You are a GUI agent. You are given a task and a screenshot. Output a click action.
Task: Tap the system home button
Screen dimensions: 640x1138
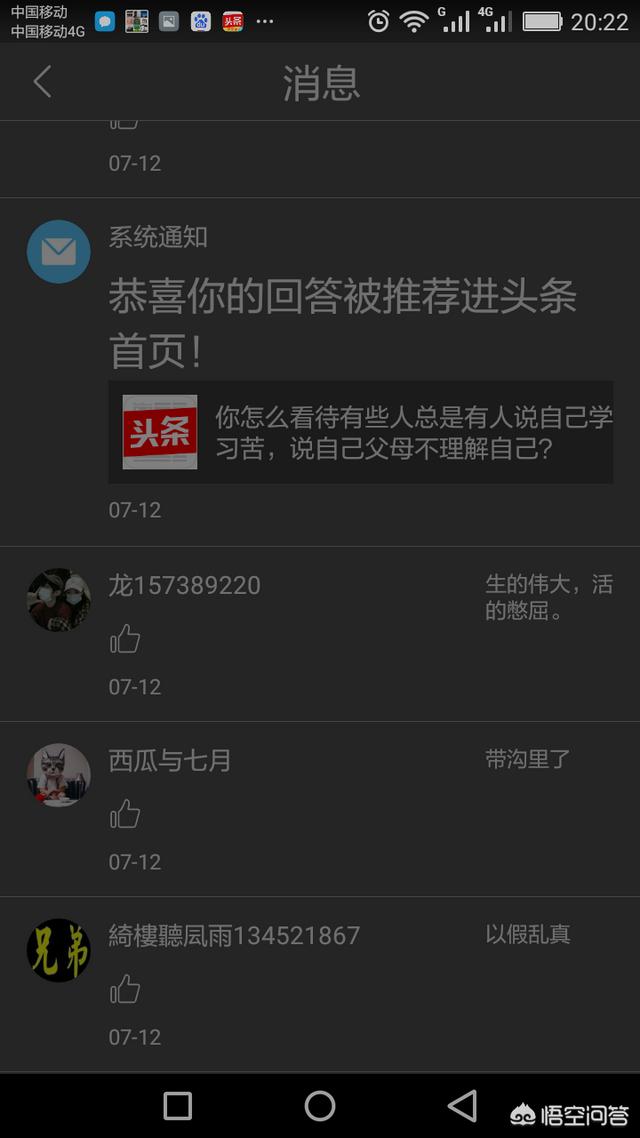[x=320, y=1105]
